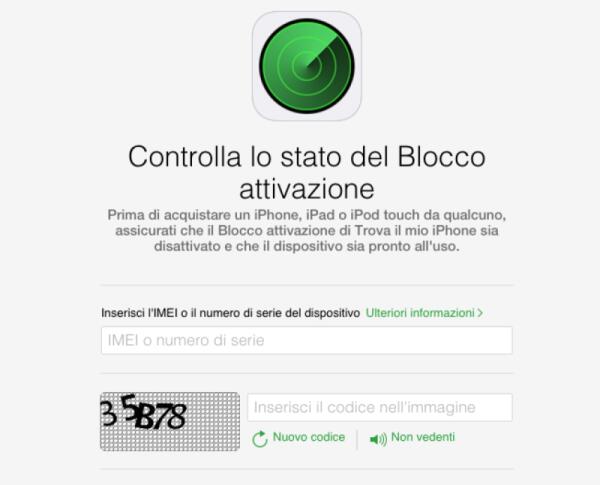Tap the IMEI o numero di serie field
The height and width of the screenshot is (485, 600).
click(x=306, y=341)
